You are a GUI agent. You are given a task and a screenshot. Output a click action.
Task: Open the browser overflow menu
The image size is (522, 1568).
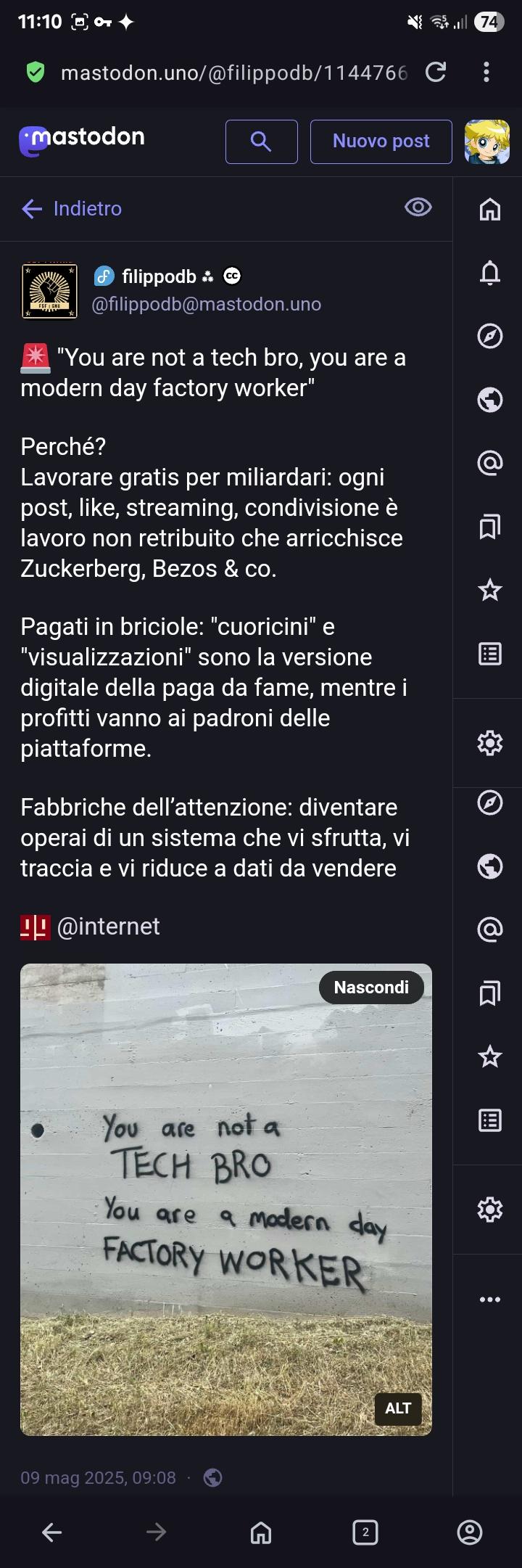(x=486, y=72)
